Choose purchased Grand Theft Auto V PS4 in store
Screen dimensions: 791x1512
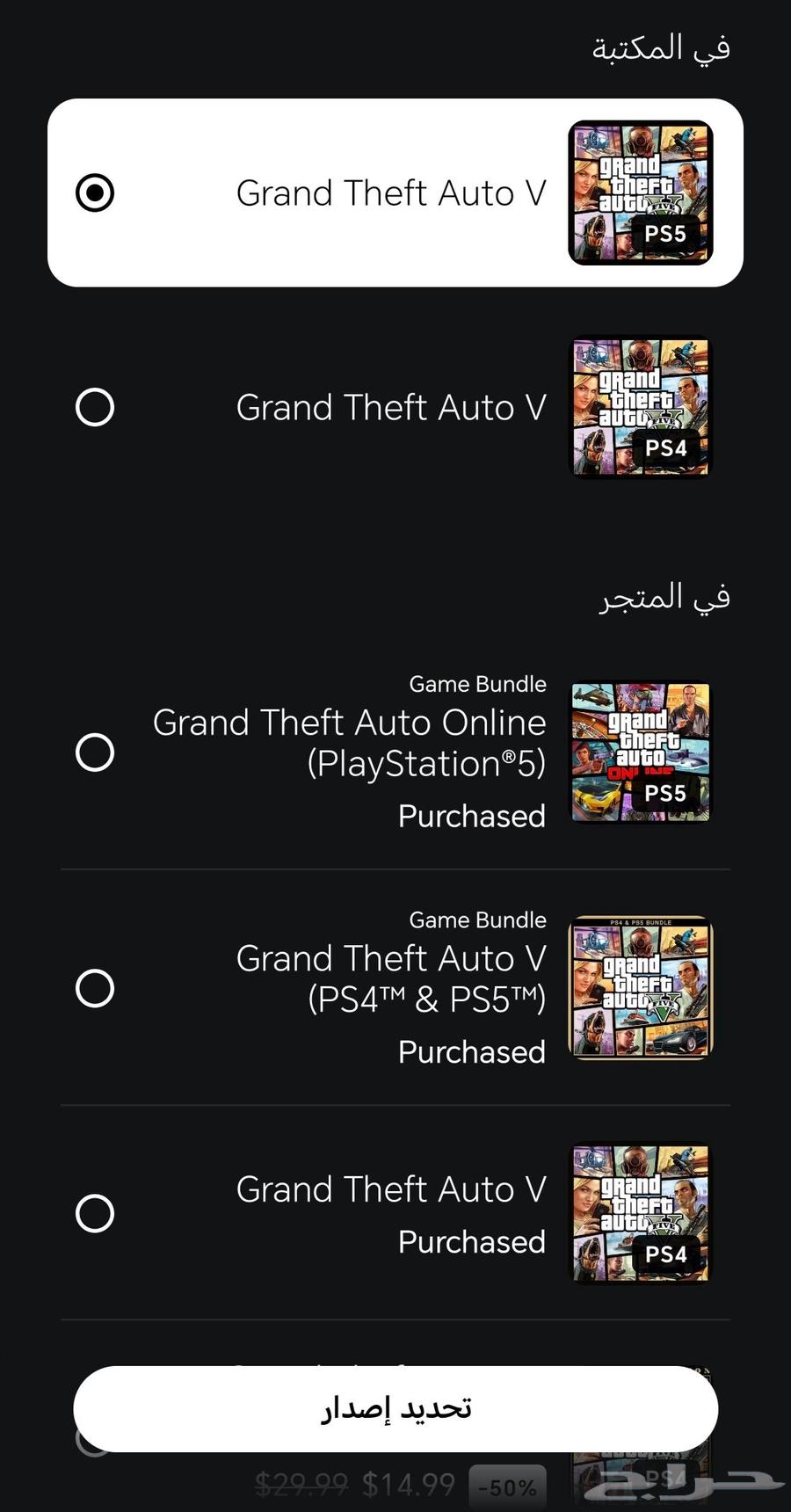[95, 1213]
